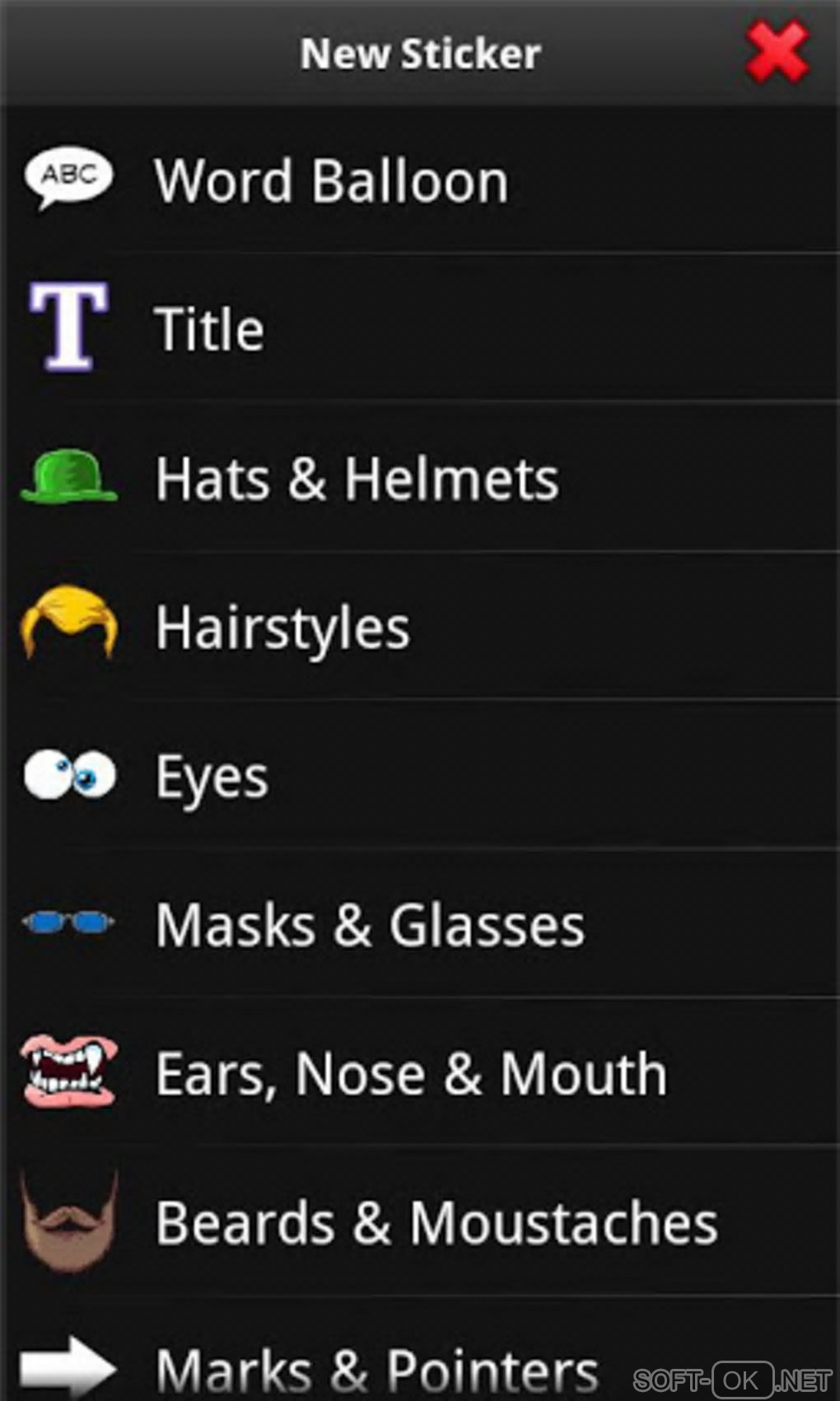Choose Beards & Moustaches

pyautogui.click(x=436, y=1222)
